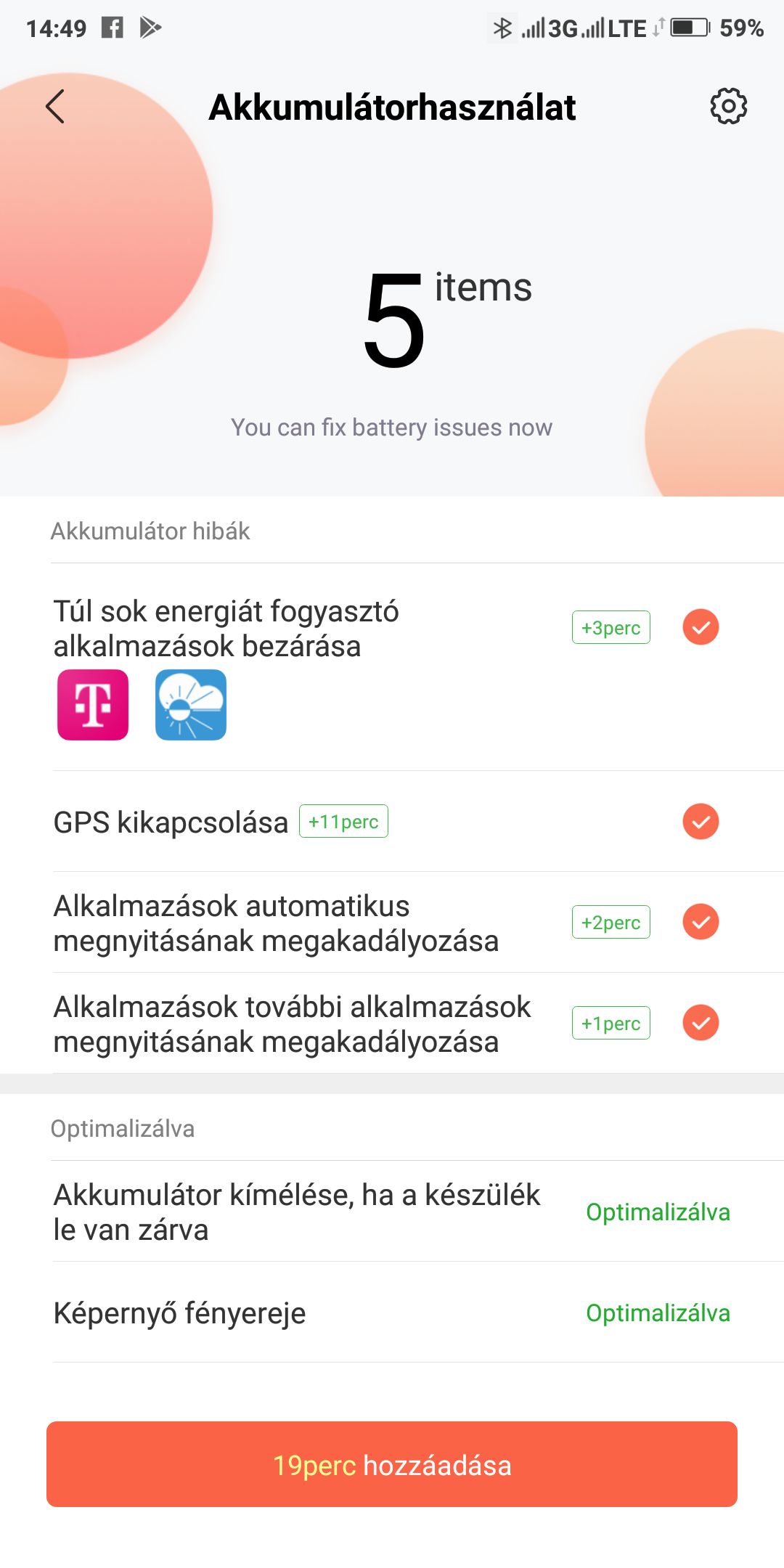Tap the blue weather app icon
Image resolution: width=784 pixels, height=1568 pixels.
click(x=191, y=705)
